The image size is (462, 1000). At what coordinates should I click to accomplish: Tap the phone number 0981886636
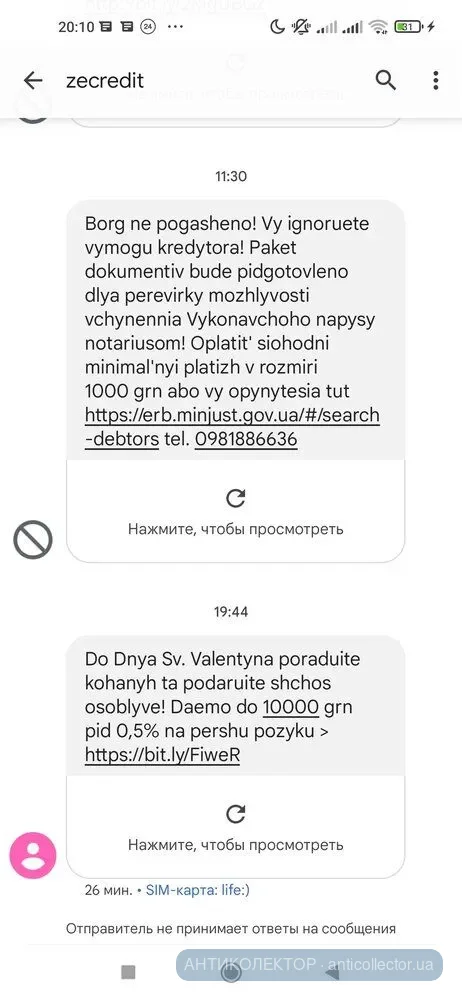pyautogui.click(x=246, y=439)
